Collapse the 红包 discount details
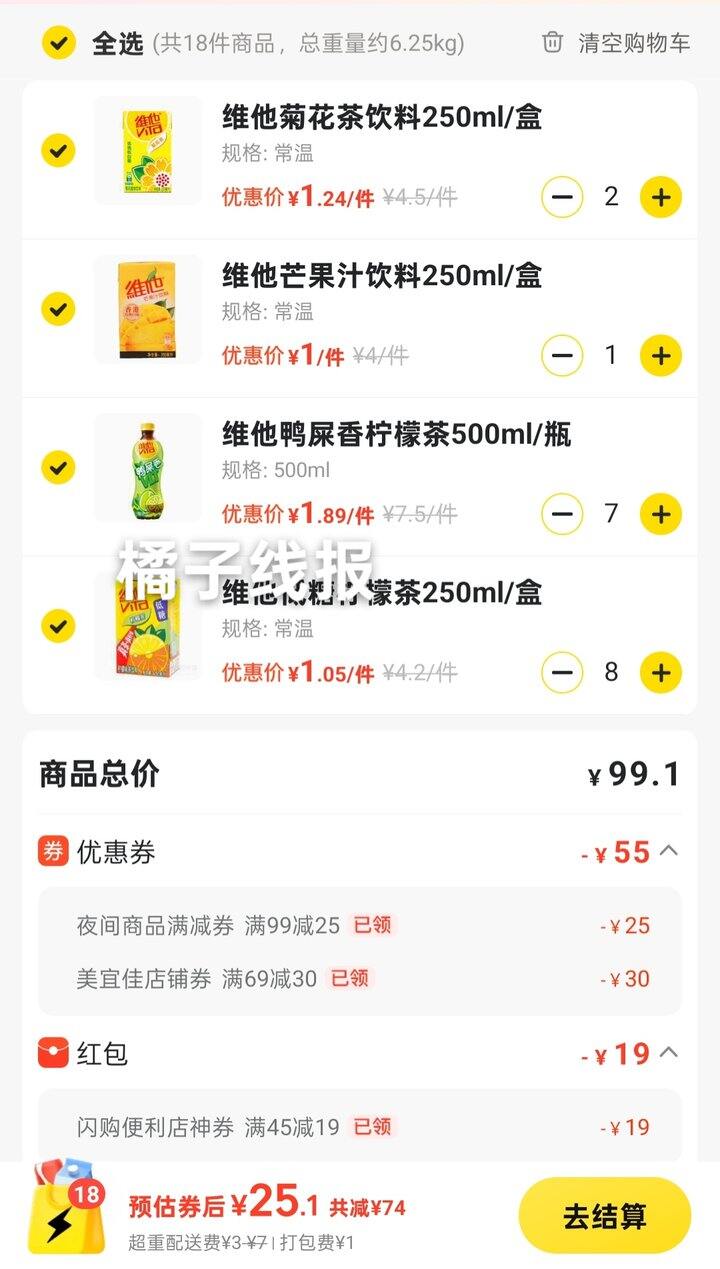720x1269 pixels. [x=669, y=1053]
